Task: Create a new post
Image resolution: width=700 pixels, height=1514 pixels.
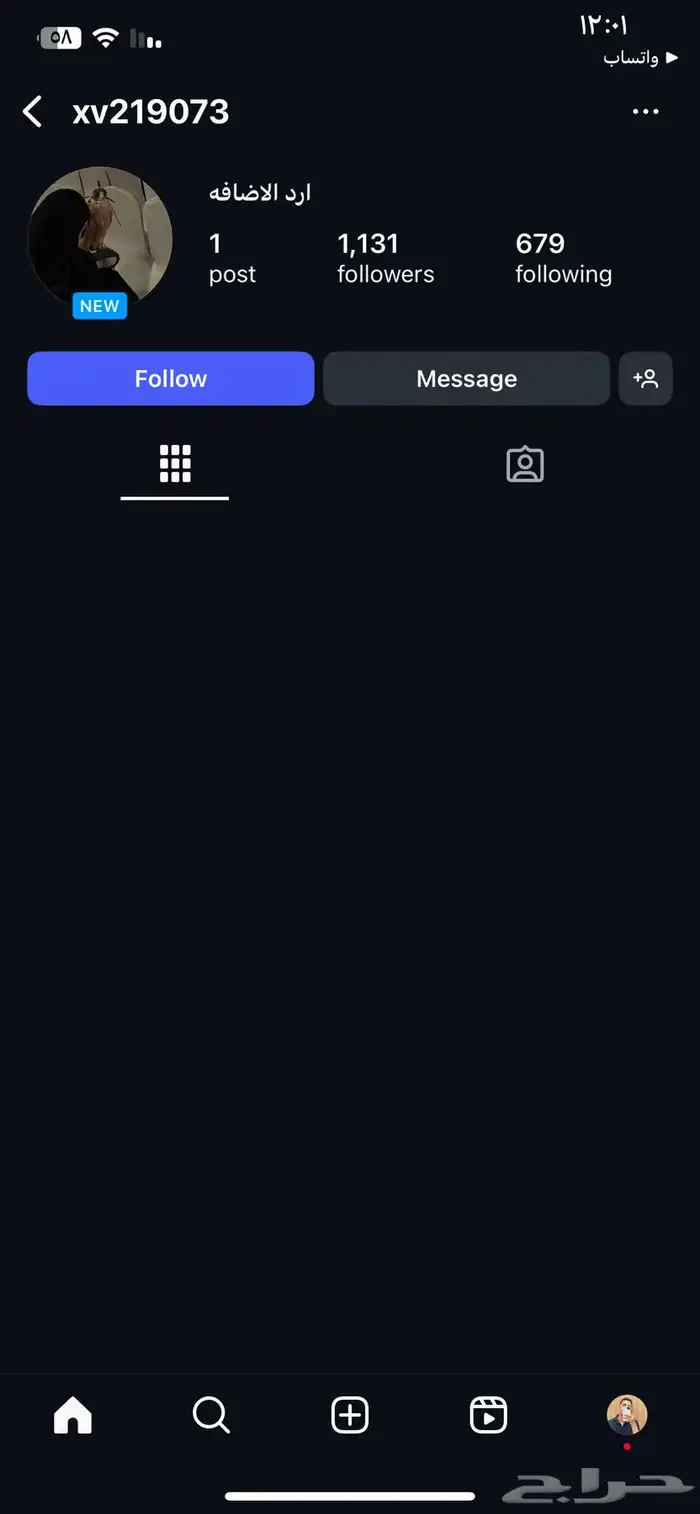Action: 350,1415
